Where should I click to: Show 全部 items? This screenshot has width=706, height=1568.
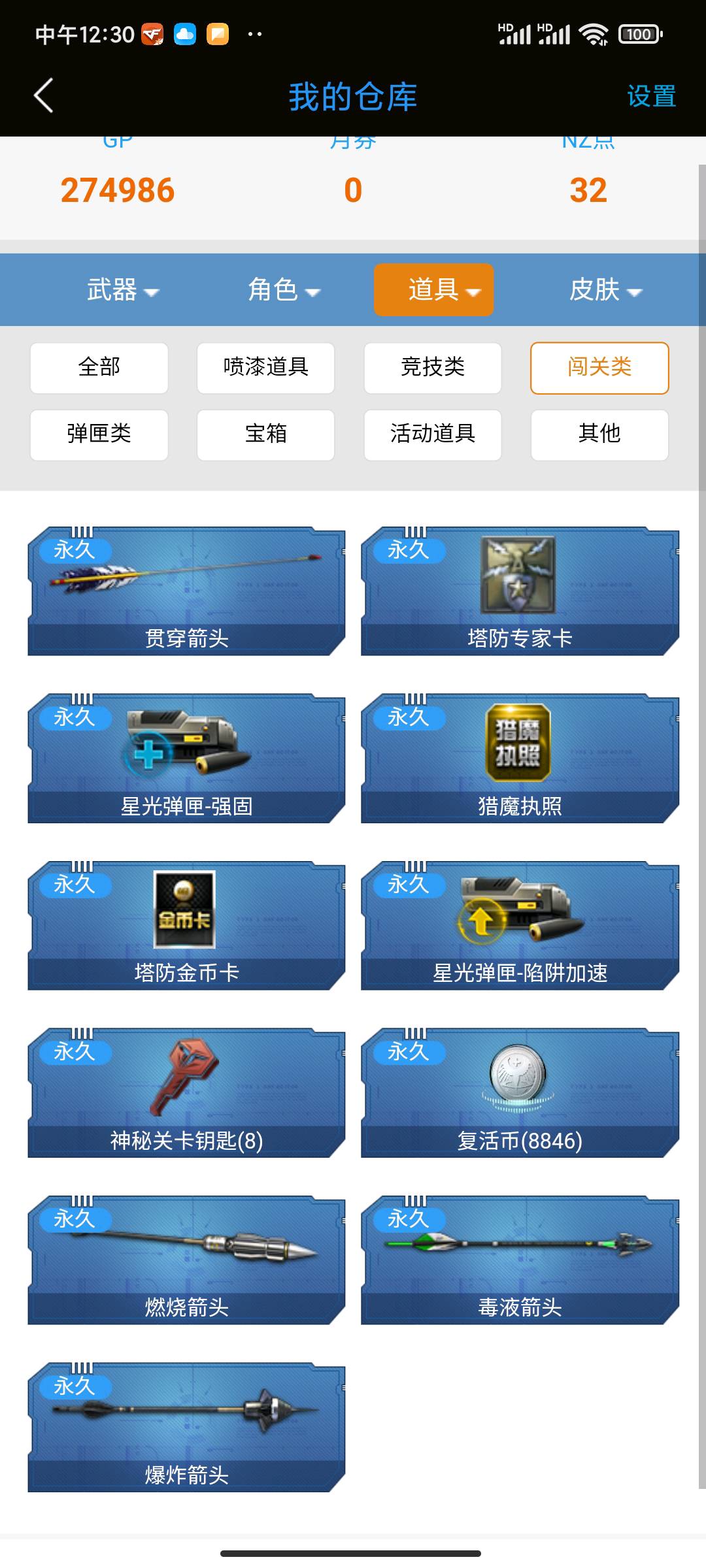pyautogui.click(x=99, y=368)
